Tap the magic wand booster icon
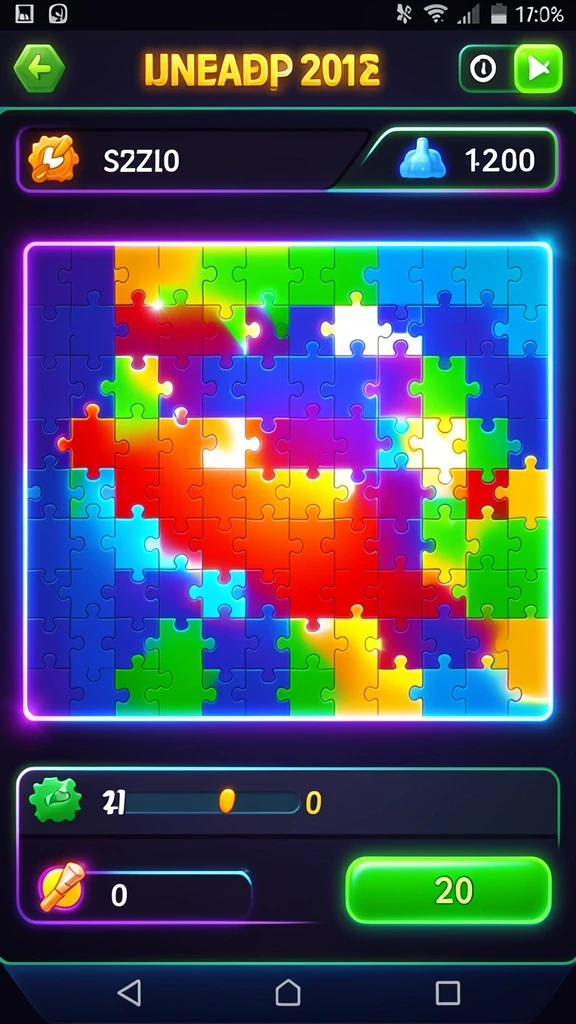Image resolution: width=576 pixels, height=1024 pixels. (x=61, y=888)
